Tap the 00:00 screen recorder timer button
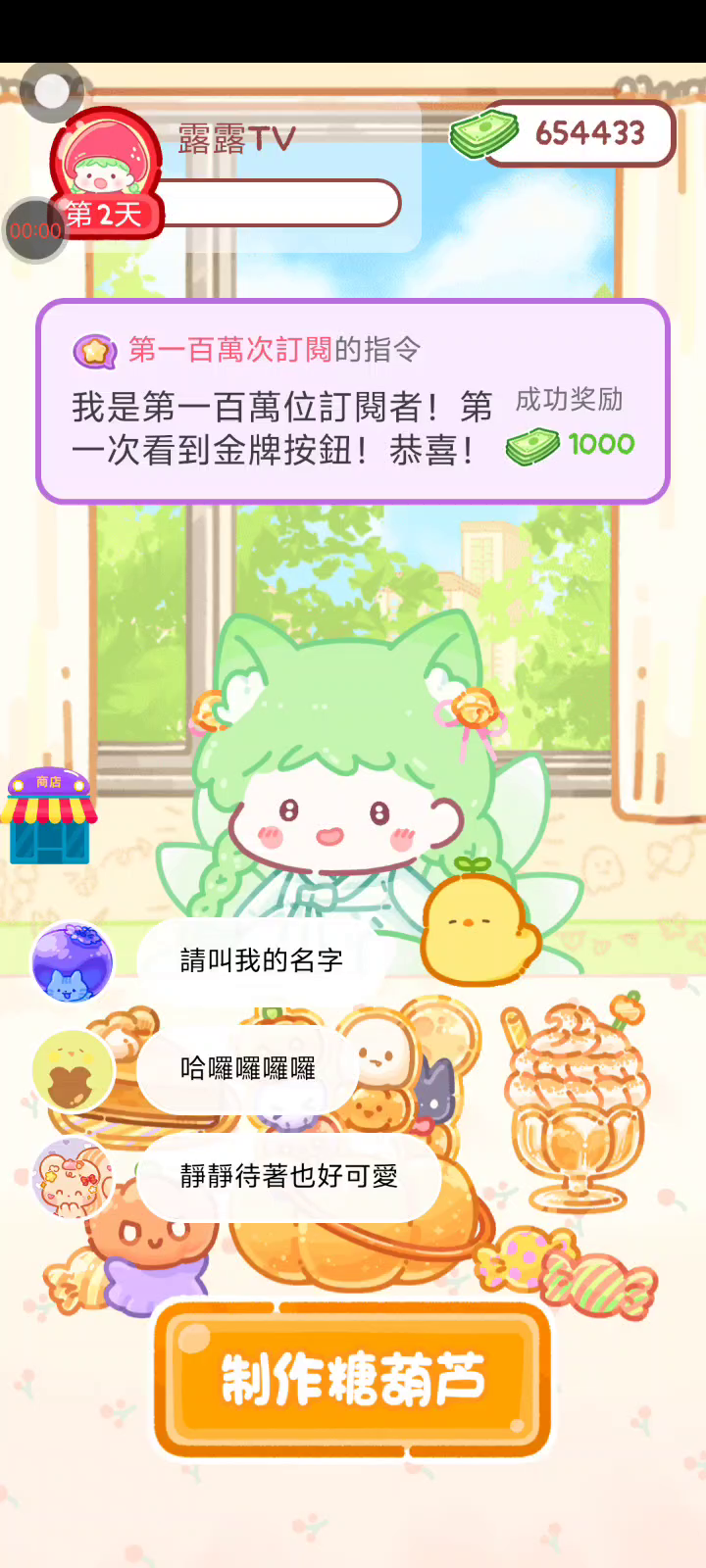The height and width of the screenshot is (1568, 706). coord(35,231)
